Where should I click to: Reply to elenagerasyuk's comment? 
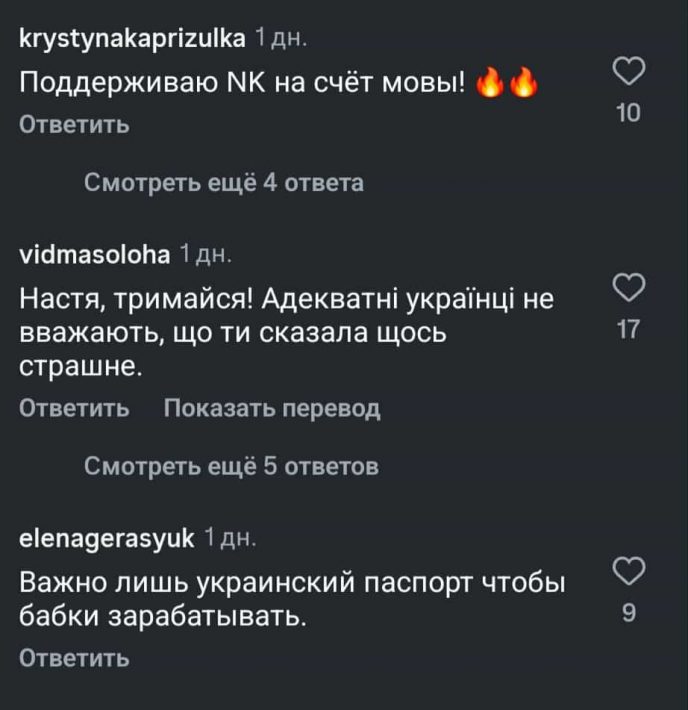tap(75, 658)
